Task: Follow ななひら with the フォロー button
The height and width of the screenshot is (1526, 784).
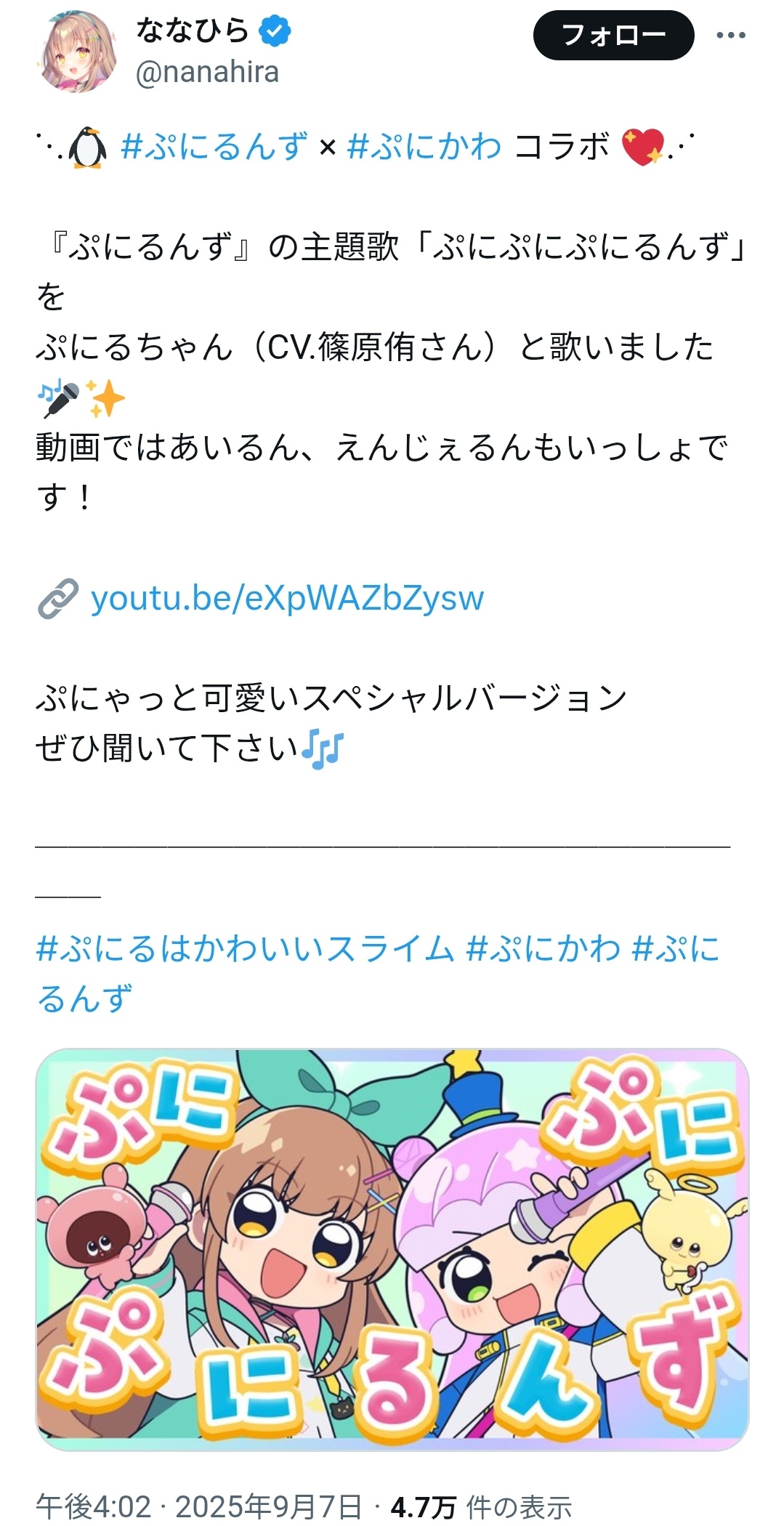Action: click(x=613, y=35)
